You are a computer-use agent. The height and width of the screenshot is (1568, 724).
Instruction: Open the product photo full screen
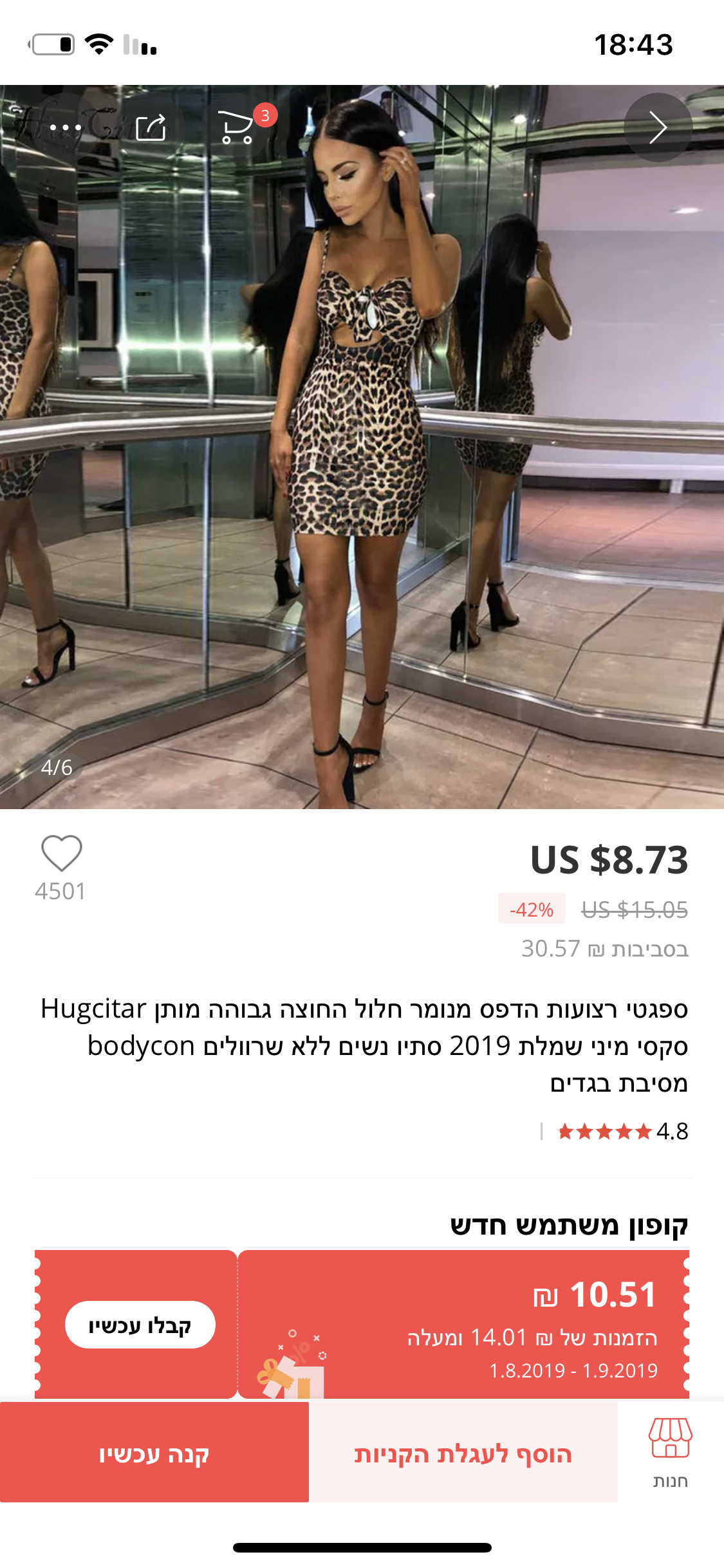(362, 451)
